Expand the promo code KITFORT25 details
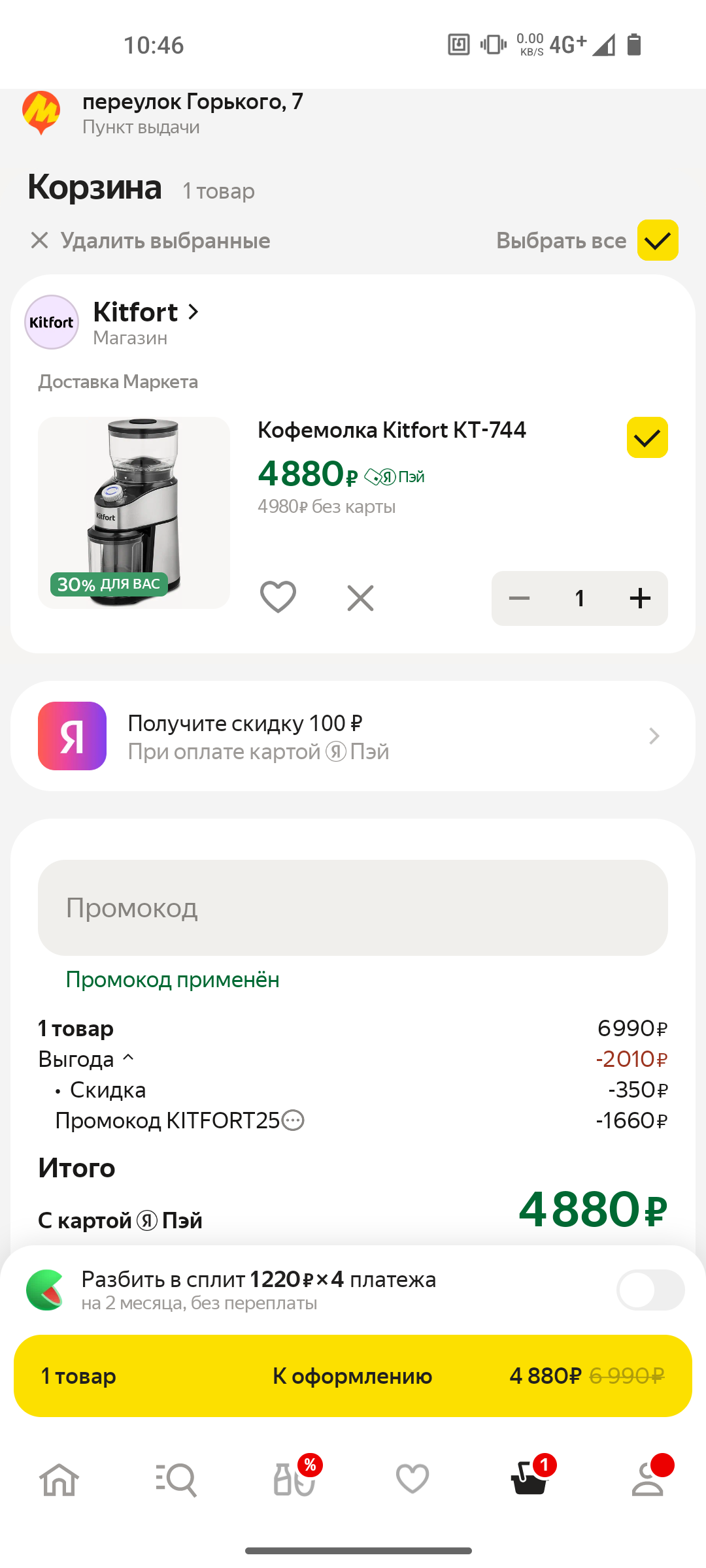The image size is (706, 1568). pos(293,1120)
